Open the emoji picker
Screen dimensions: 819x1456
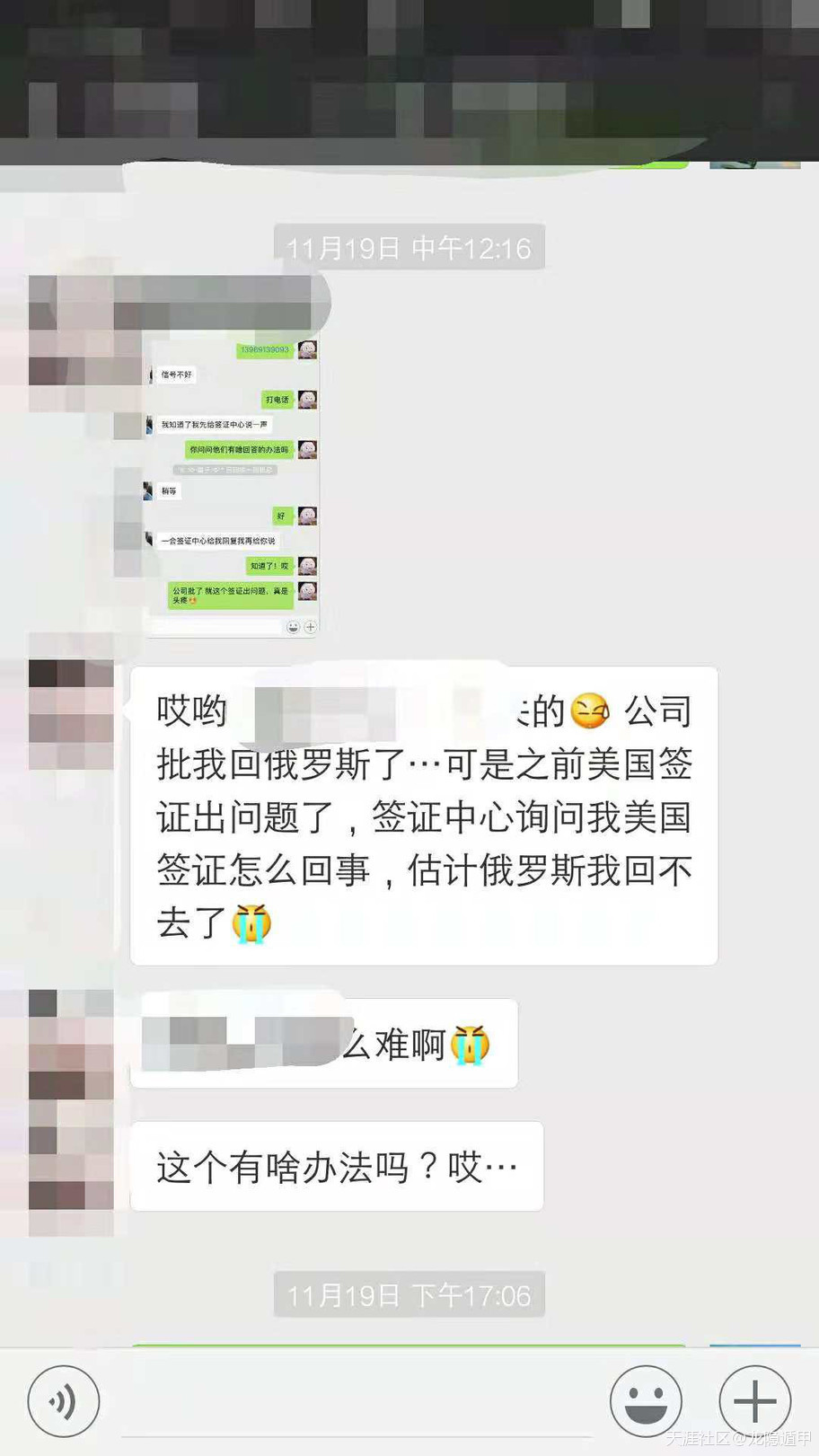pyautogui.click(x=645, y=1400)
